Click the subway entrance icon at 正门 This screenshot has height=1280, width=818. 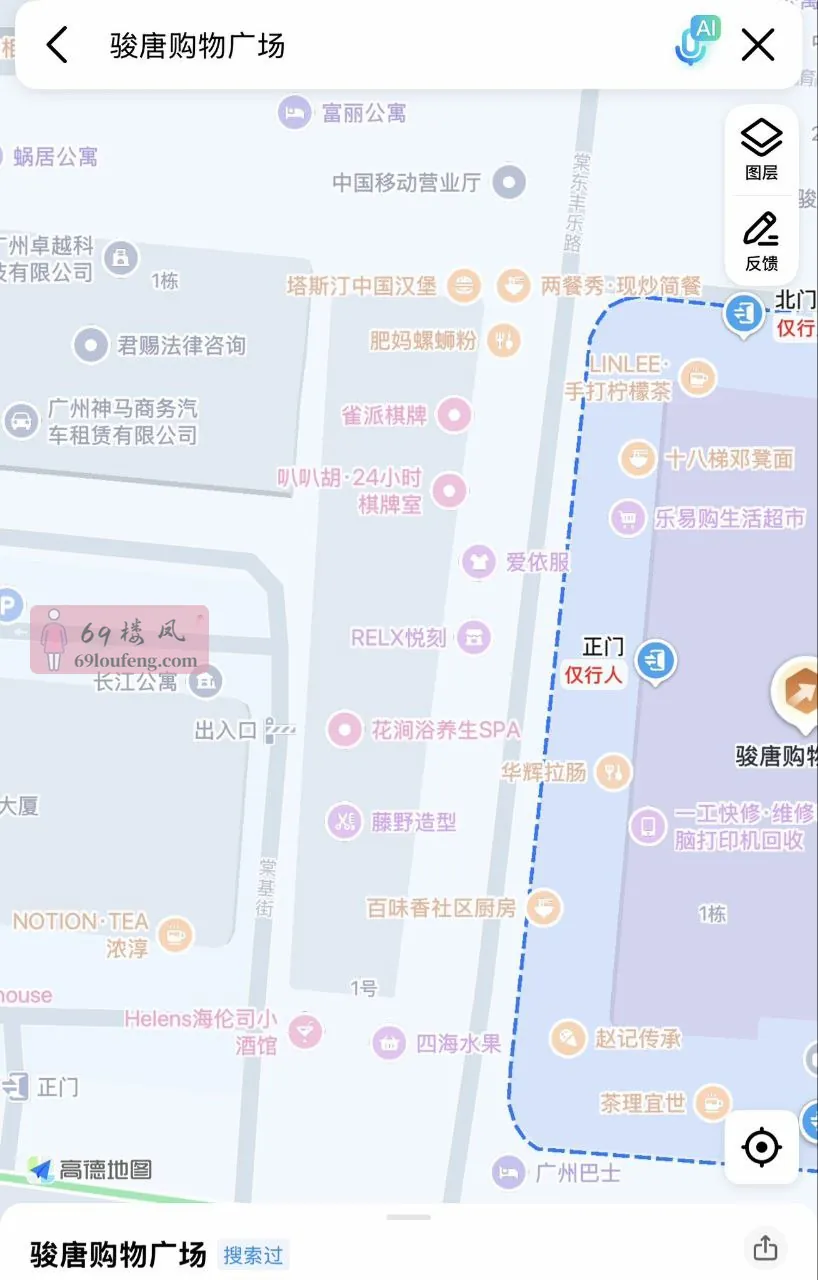[655, 660]
